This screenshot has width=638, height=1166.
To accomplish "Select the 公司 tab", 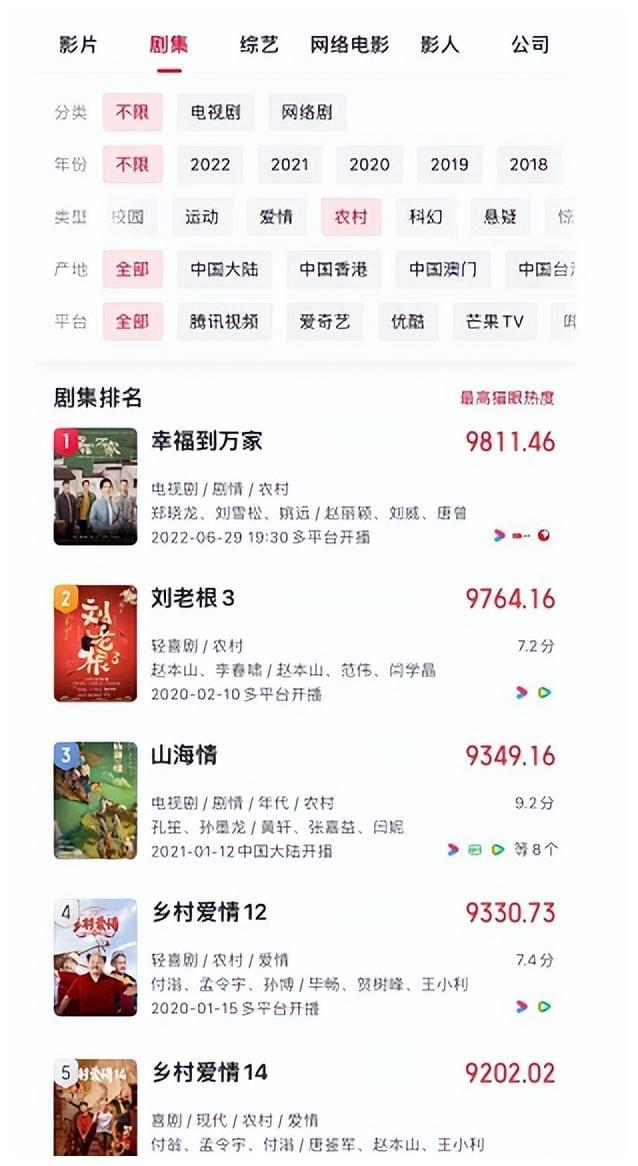I will coord(530,45).
